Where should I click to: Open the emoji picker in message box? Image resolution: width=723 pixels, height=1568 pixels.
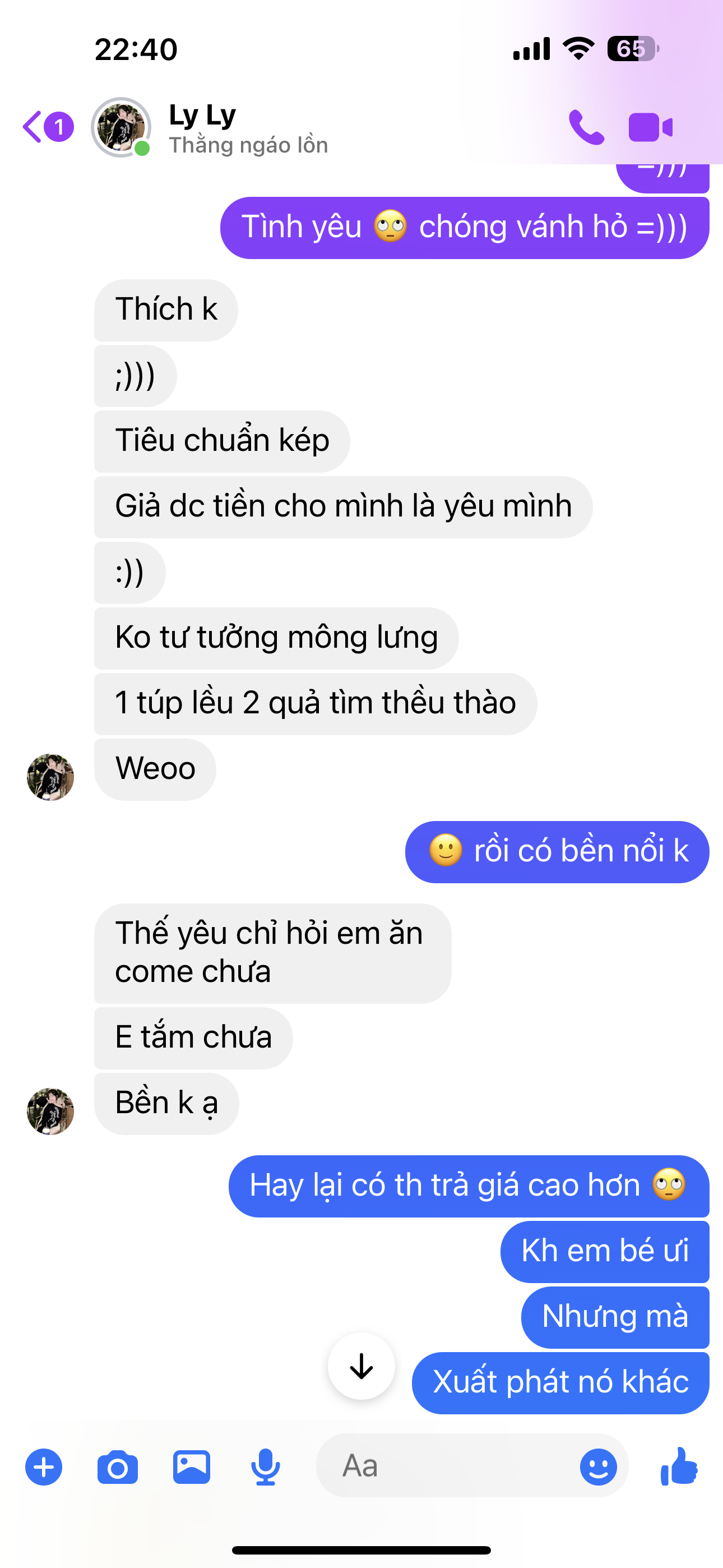[x=598, y=1468]
